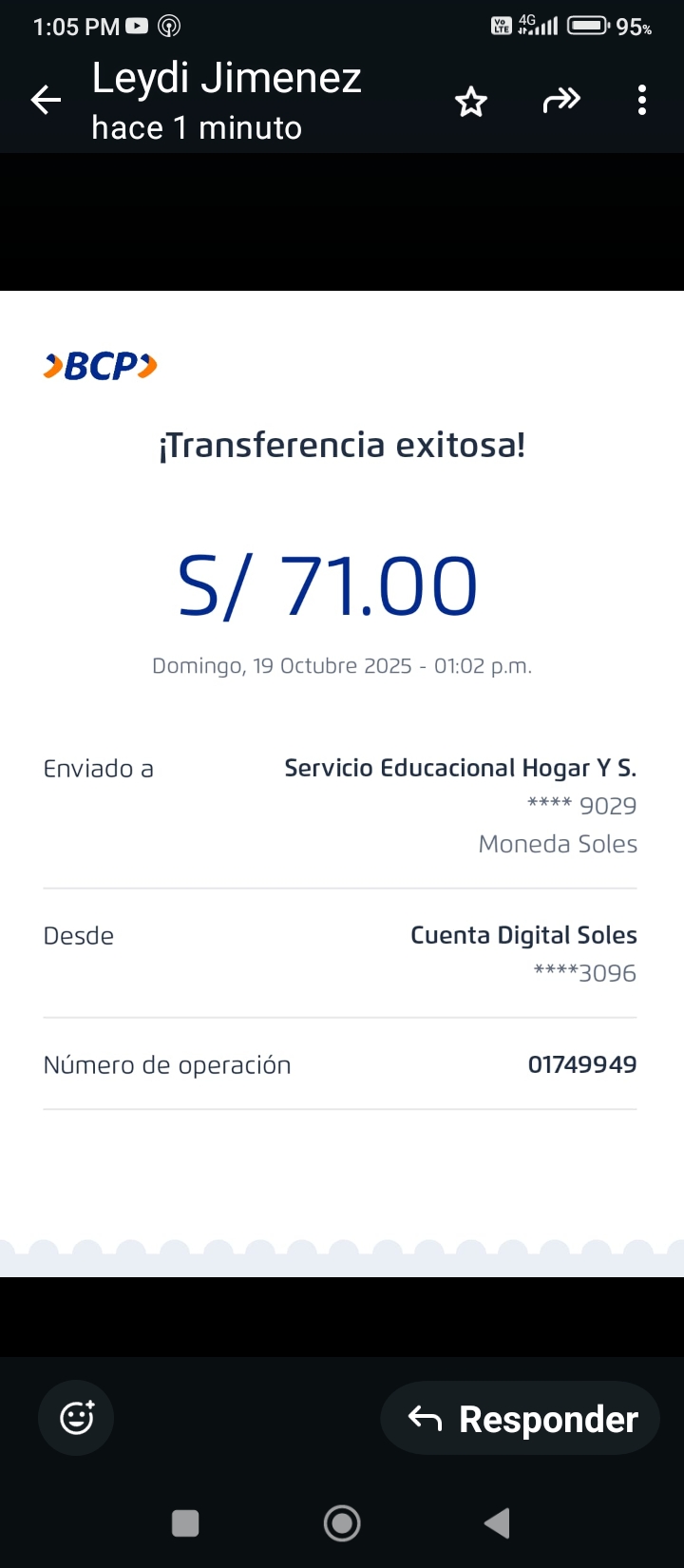
Task: Open the three-dot overflow menu
Action: point(642,100)
